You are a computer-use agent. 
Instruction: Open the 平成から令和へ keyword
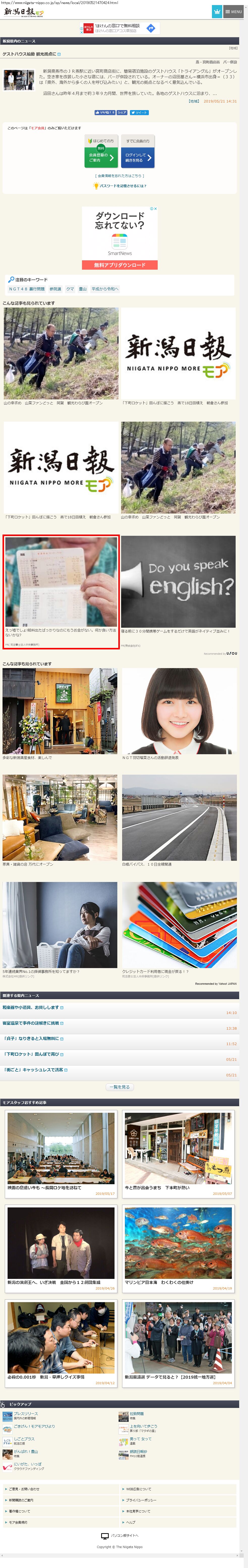pyautogui.click(x=104, y=289)
